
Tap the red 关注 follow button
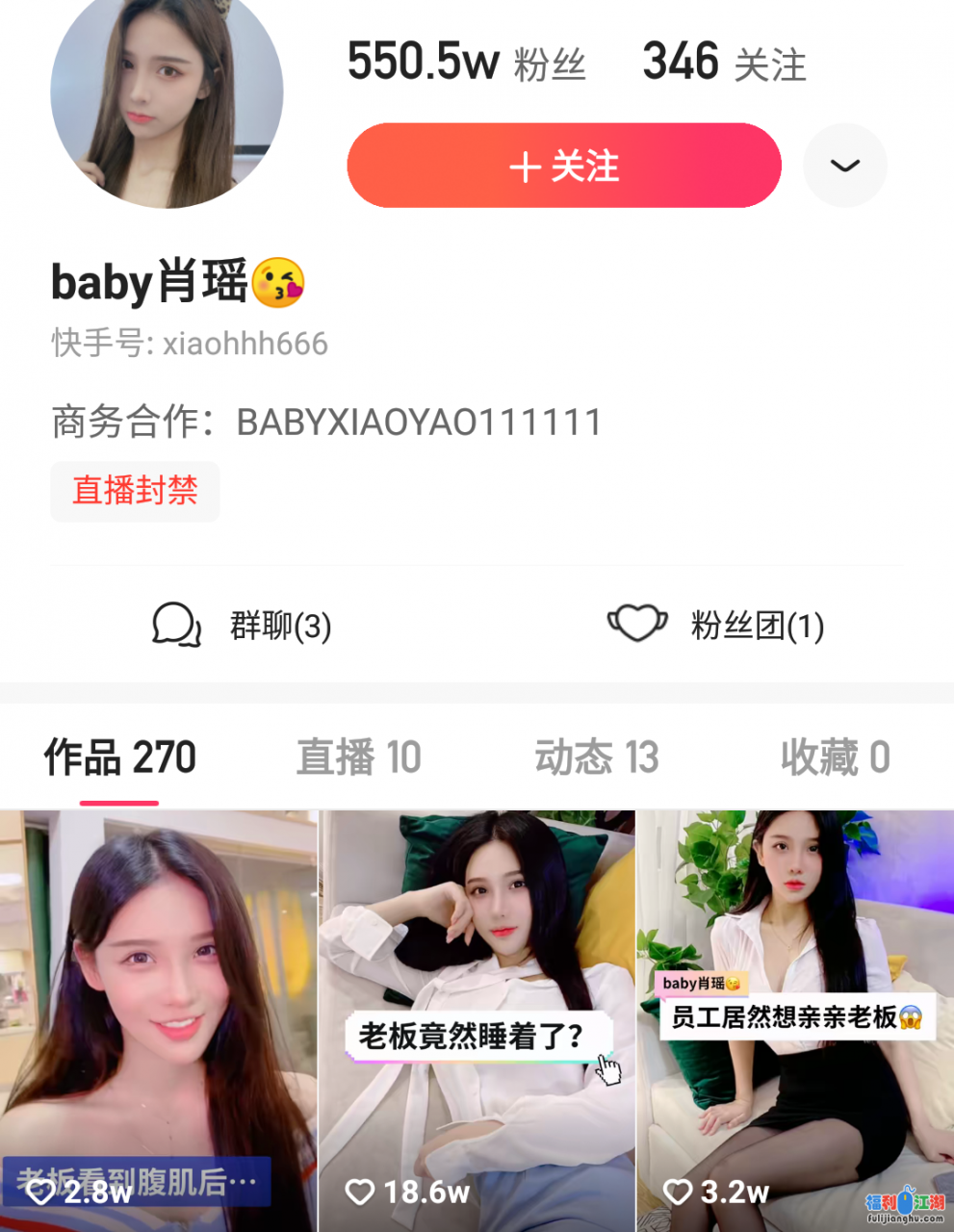[563, 166]
